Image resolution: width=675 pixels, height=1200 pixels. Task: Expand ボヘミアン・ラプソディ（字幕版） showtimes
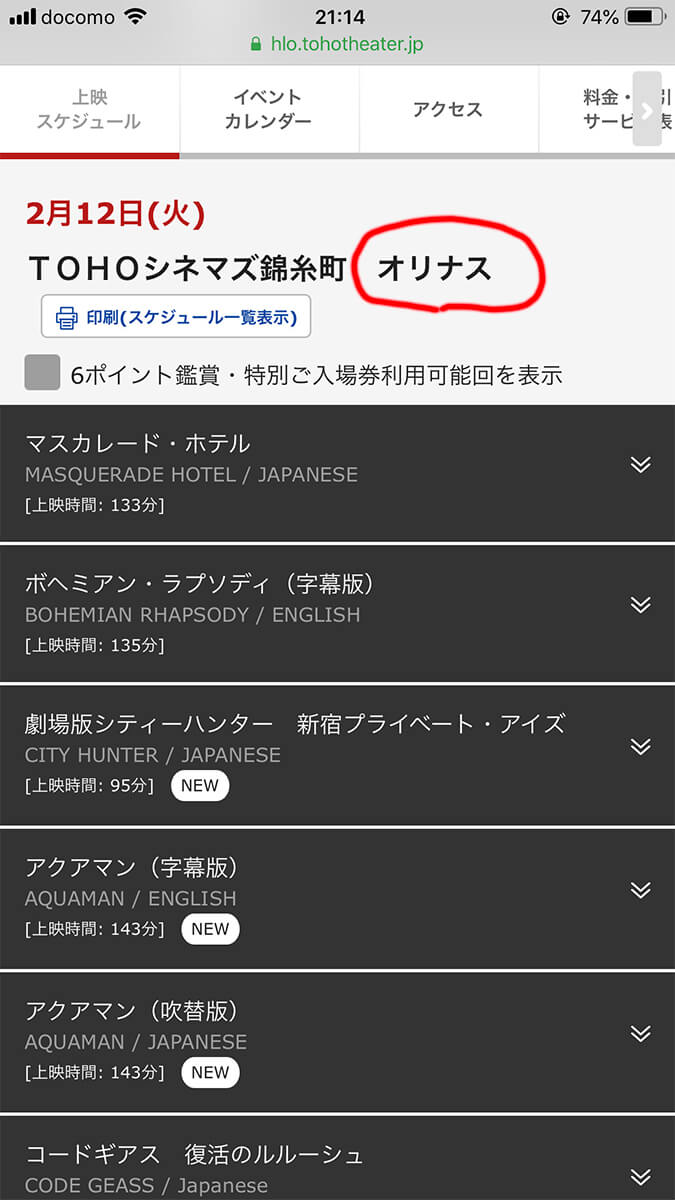pyautogui.click(x=640, y=605)
